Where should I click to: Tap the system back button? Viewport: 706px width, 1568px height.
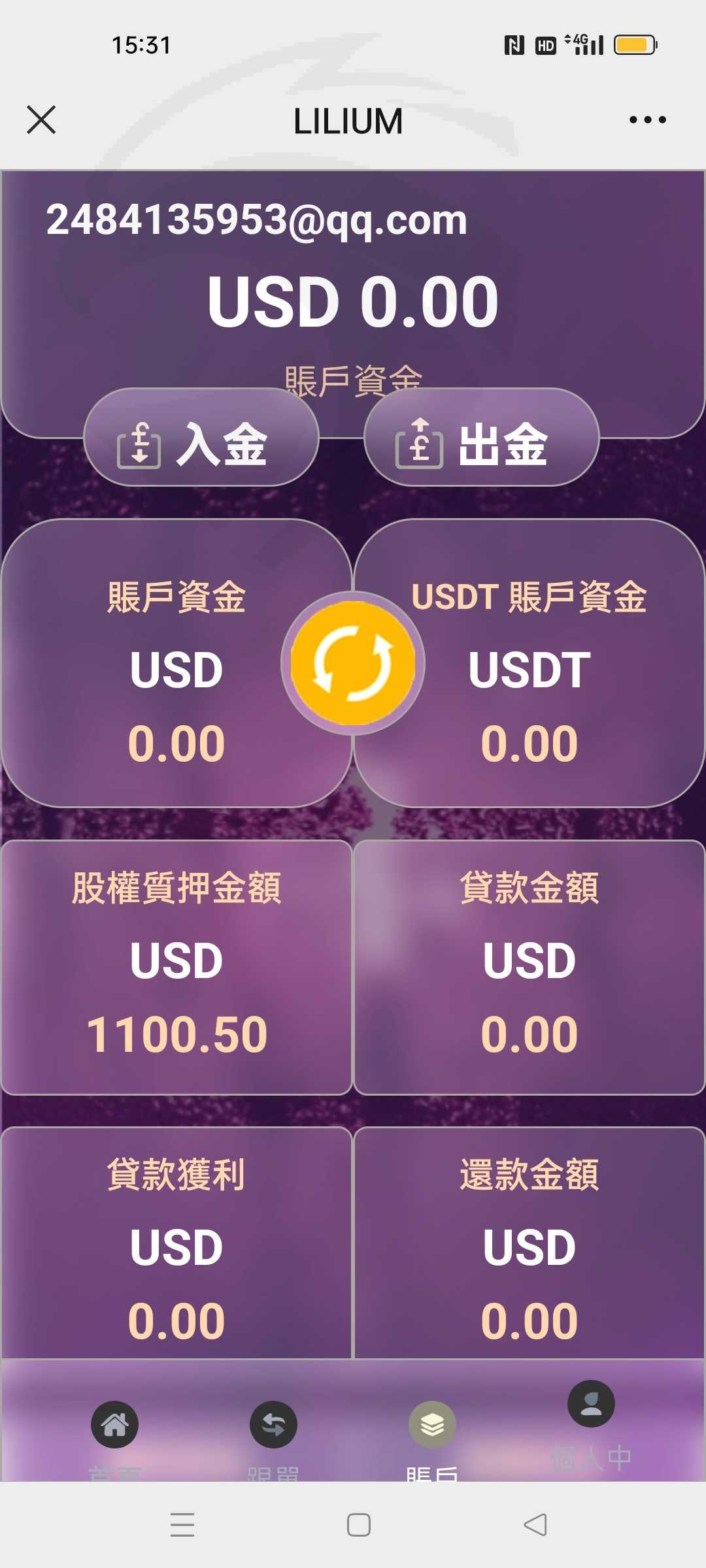(x=535, y=1525)
